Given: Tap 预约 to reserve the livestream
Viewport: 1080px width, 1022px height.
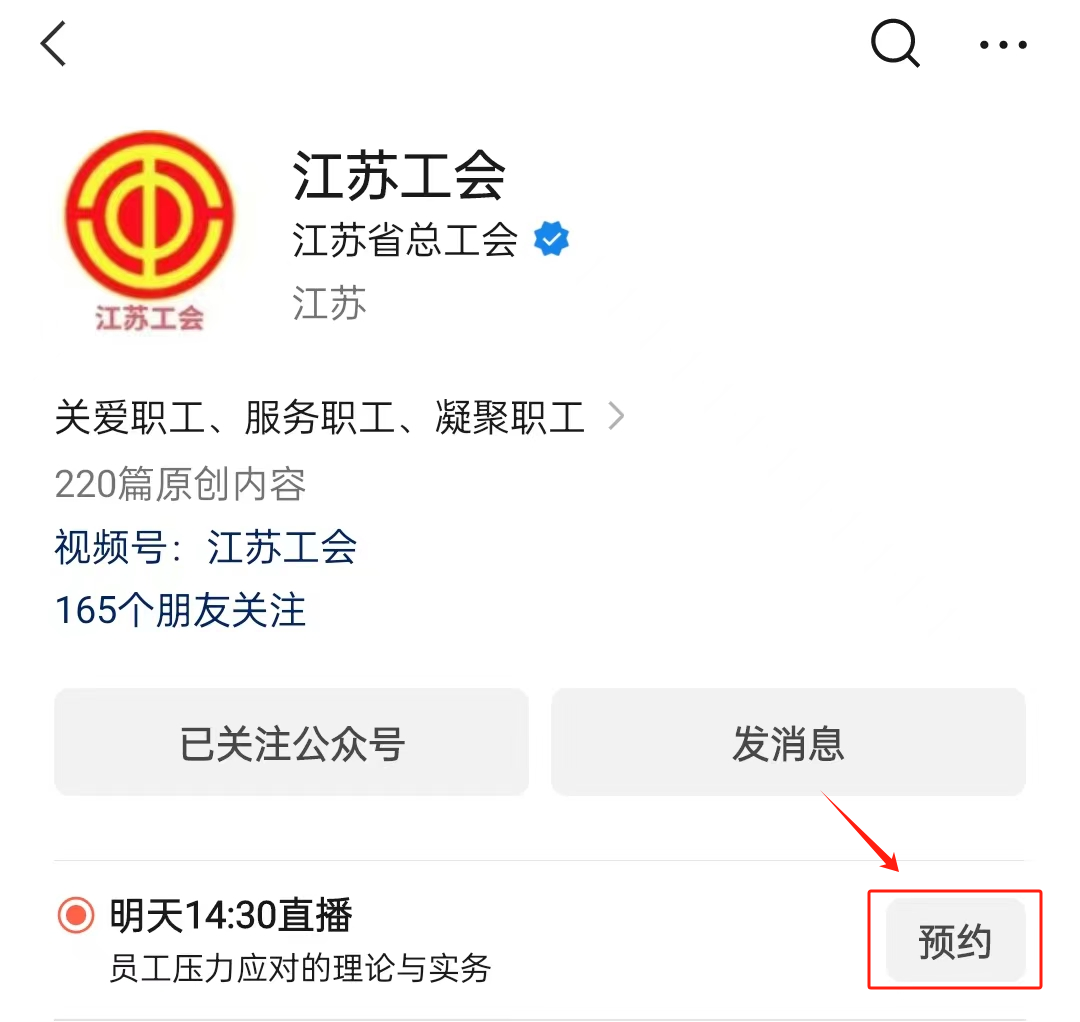Looking at the screenshot, I should pos(955,941).
